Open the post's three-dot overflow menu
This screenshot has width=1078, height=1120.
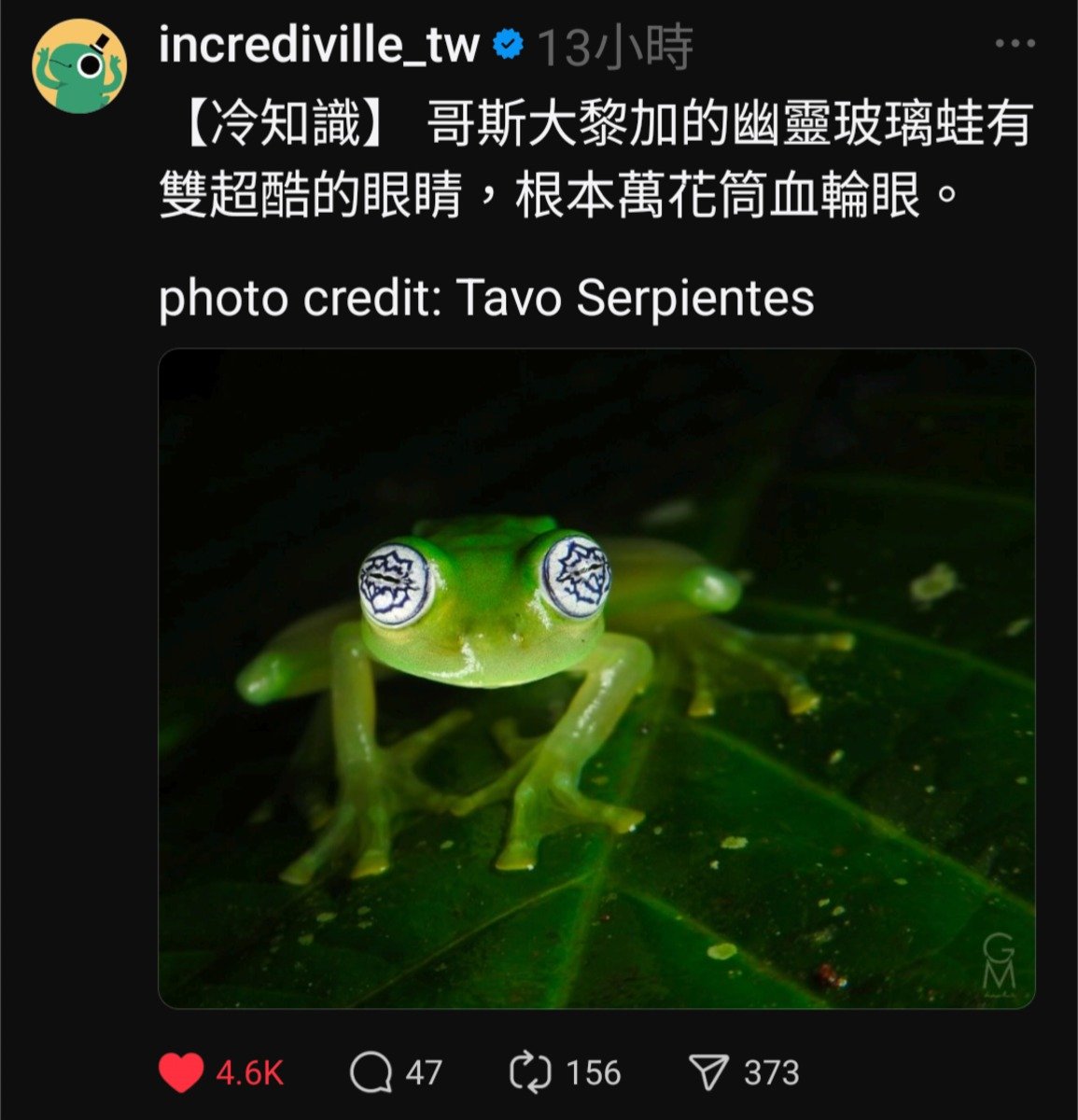[1015, 44]
